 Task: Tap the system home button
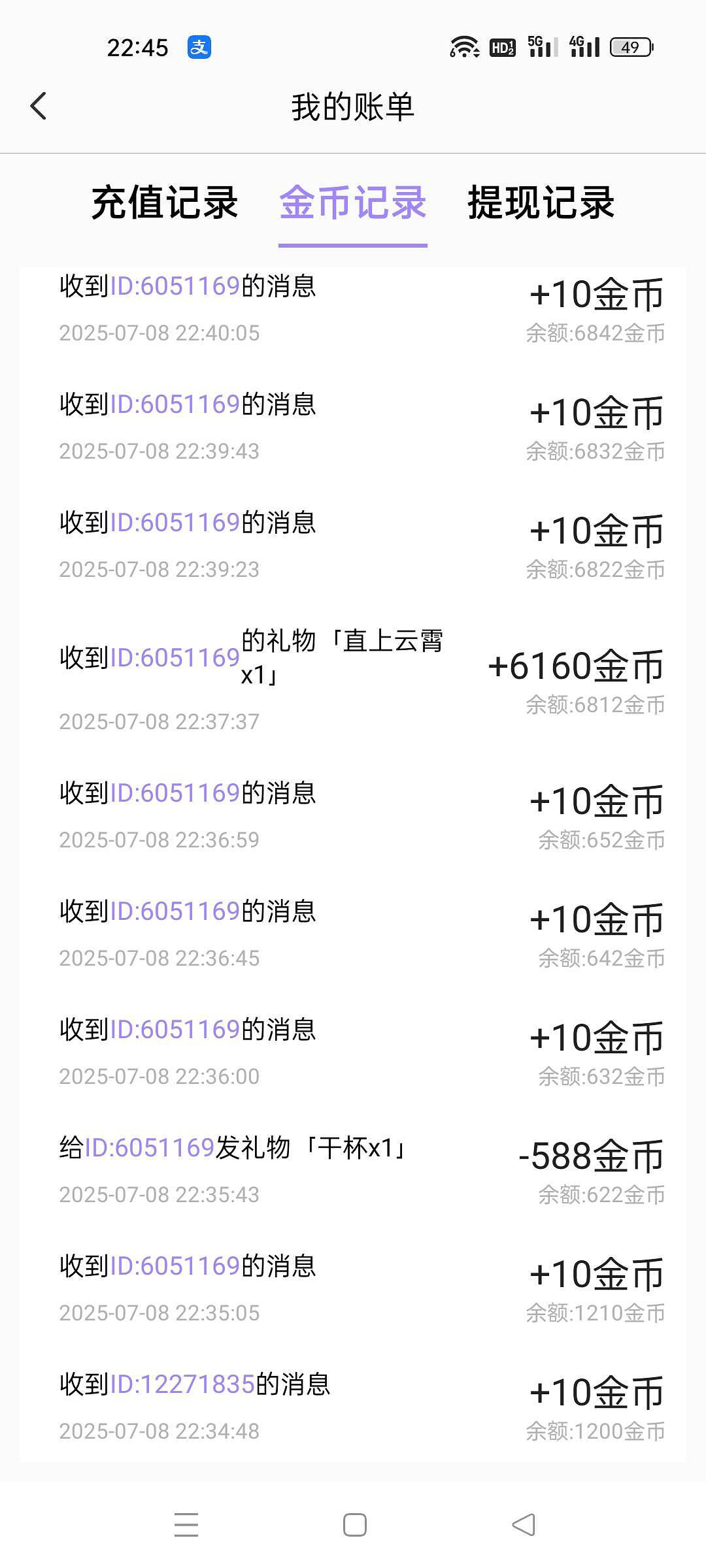coord(354,1526)
